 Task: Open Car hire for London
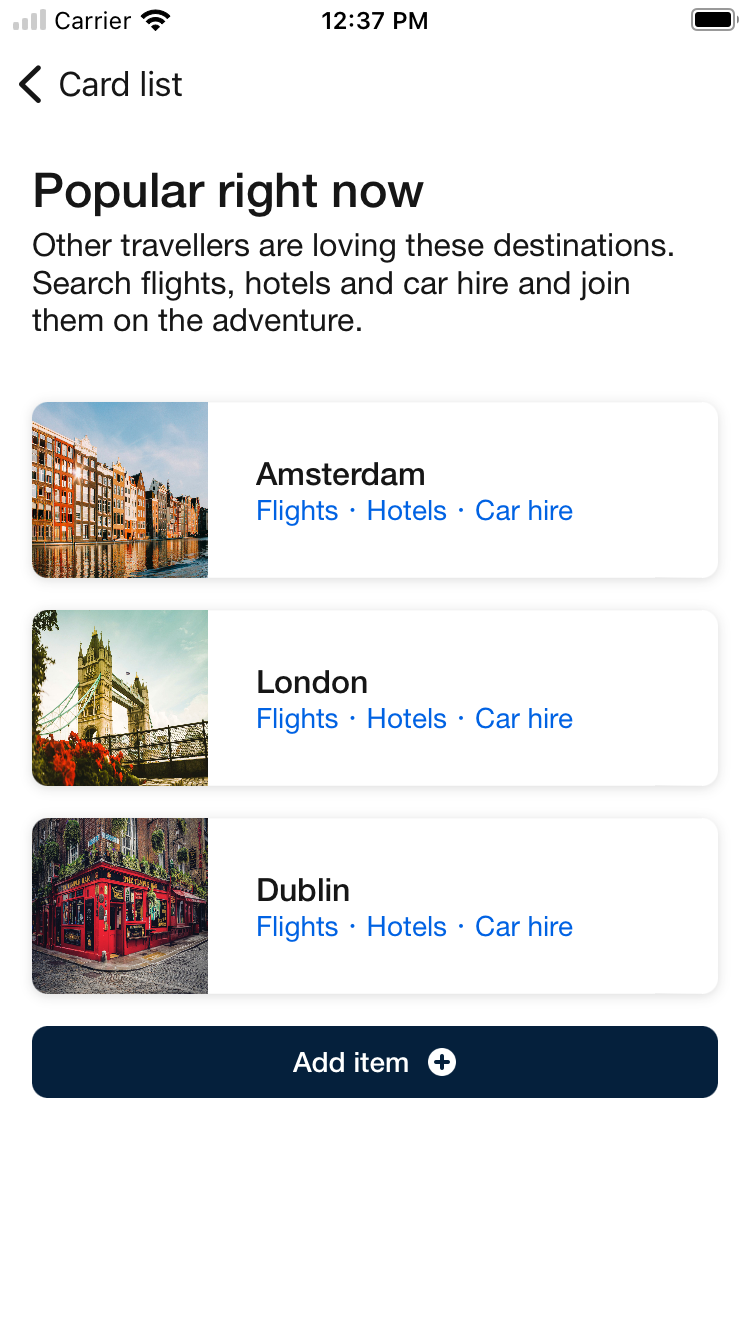pyautogui.click(x=524, y=719)
